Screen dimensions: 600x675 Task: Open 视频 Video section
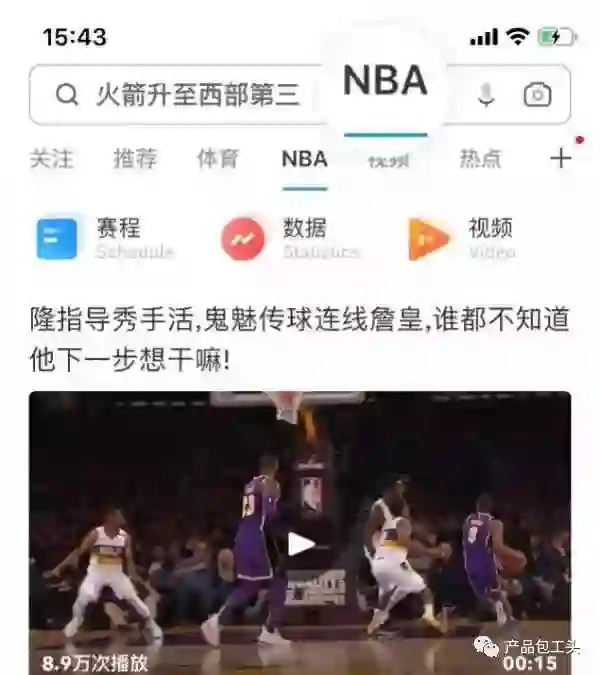coord(462,238)
